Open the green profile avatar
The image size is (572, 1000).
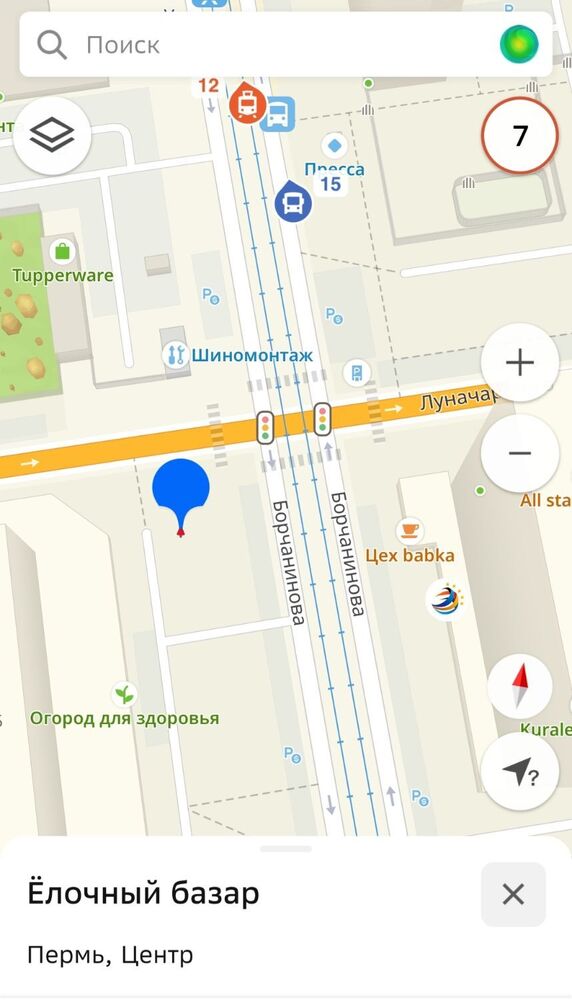click(x=519, y=45)
